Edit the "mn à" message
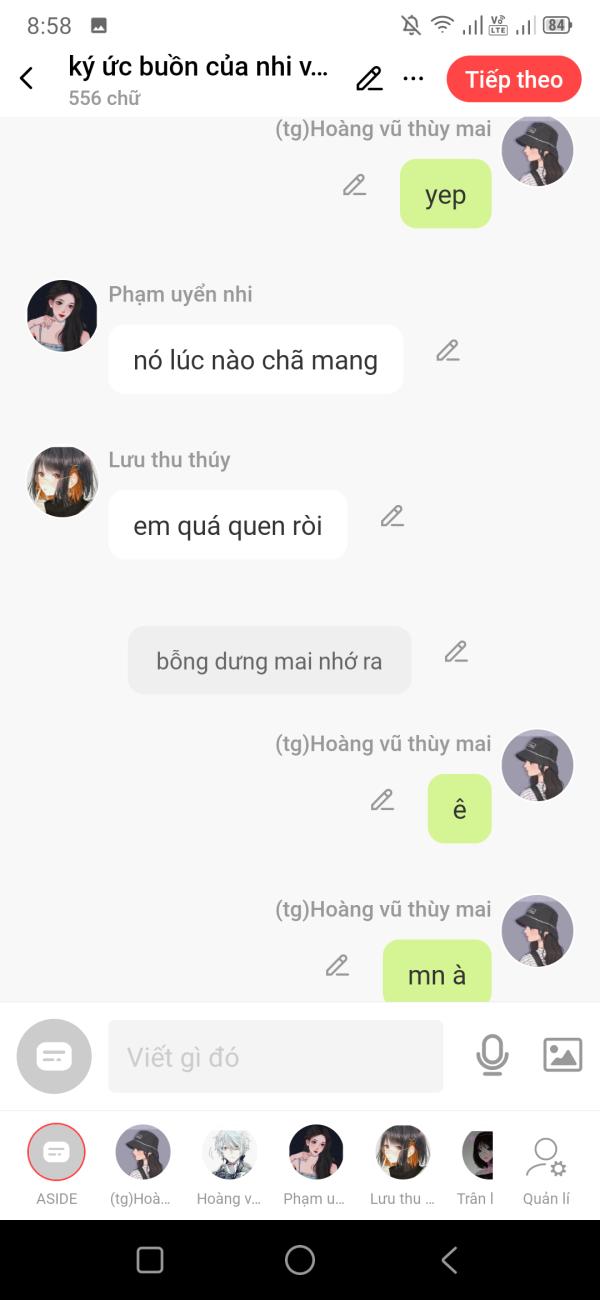 (x=337, y=966)
